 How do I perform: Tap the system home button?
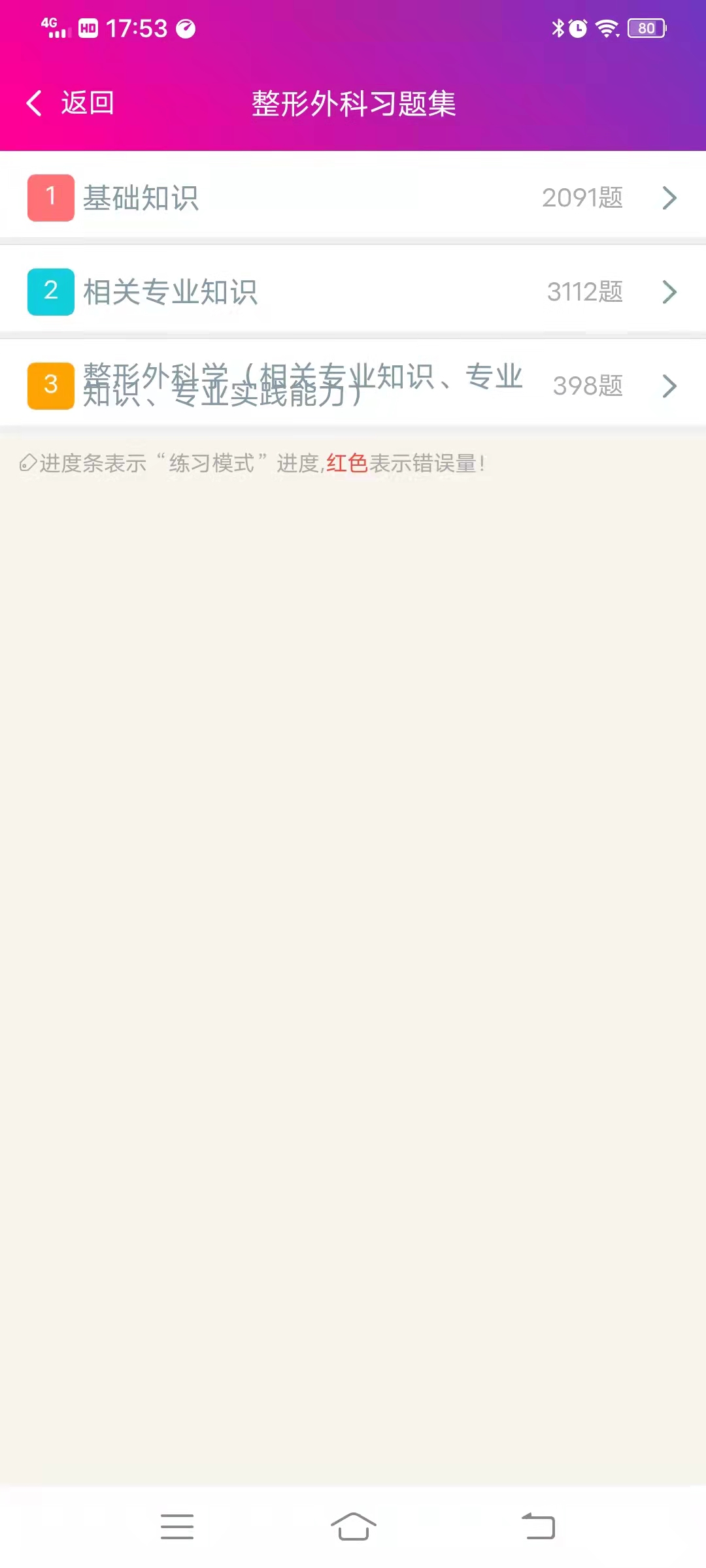(353, 1526)
